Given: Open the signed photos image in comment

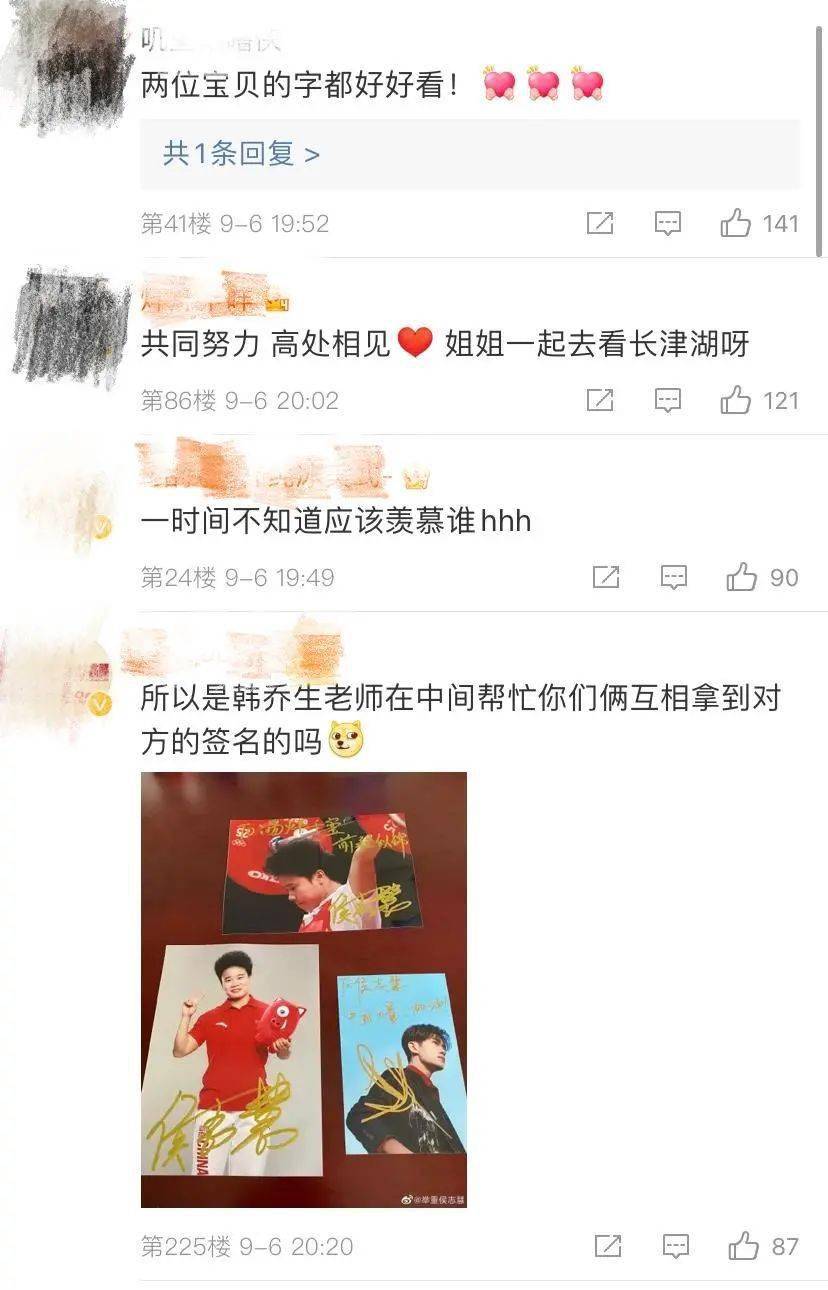Looking at the screenshot, I should (303, 988).
